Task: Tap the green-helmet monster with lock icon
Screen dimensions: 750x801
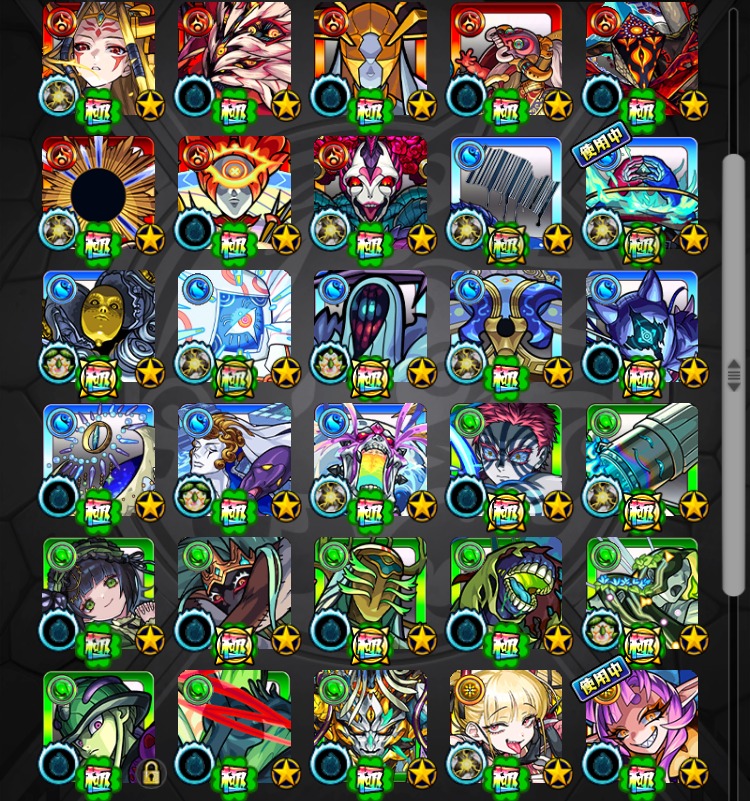Action: click(x=98, y=727)
